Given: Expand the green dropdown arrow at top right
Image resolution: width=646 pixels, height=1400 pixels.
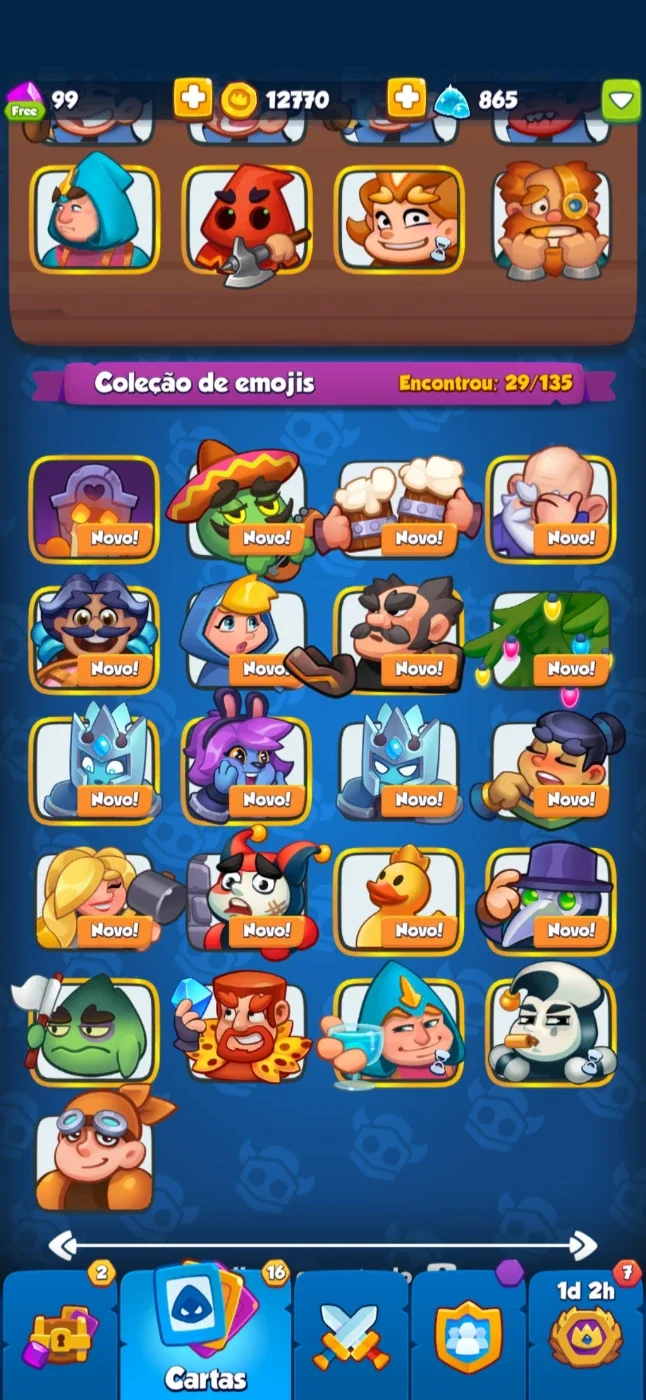Looking at the screenshot, I should [x=621, y=100].
